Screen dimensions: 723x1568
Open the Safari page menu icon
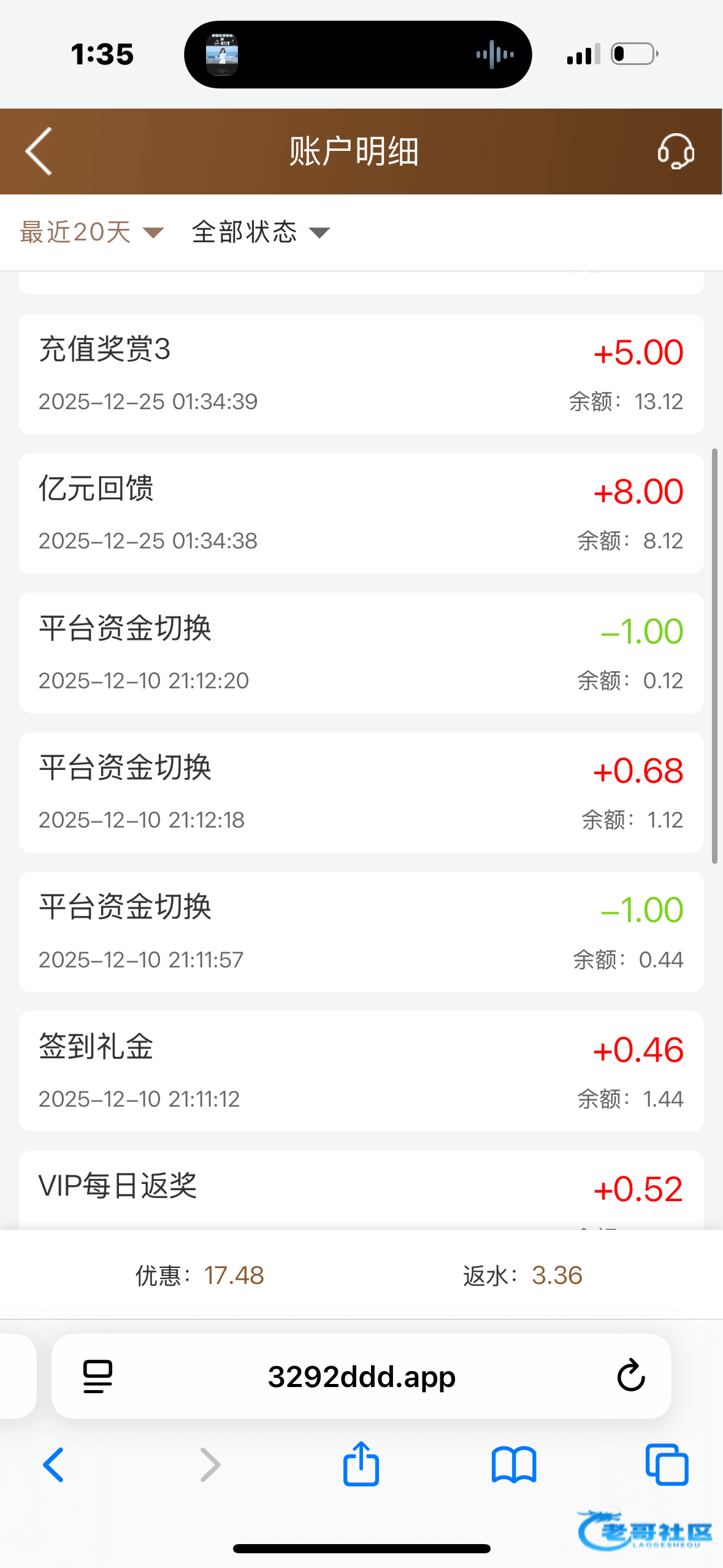point(98,1377)
